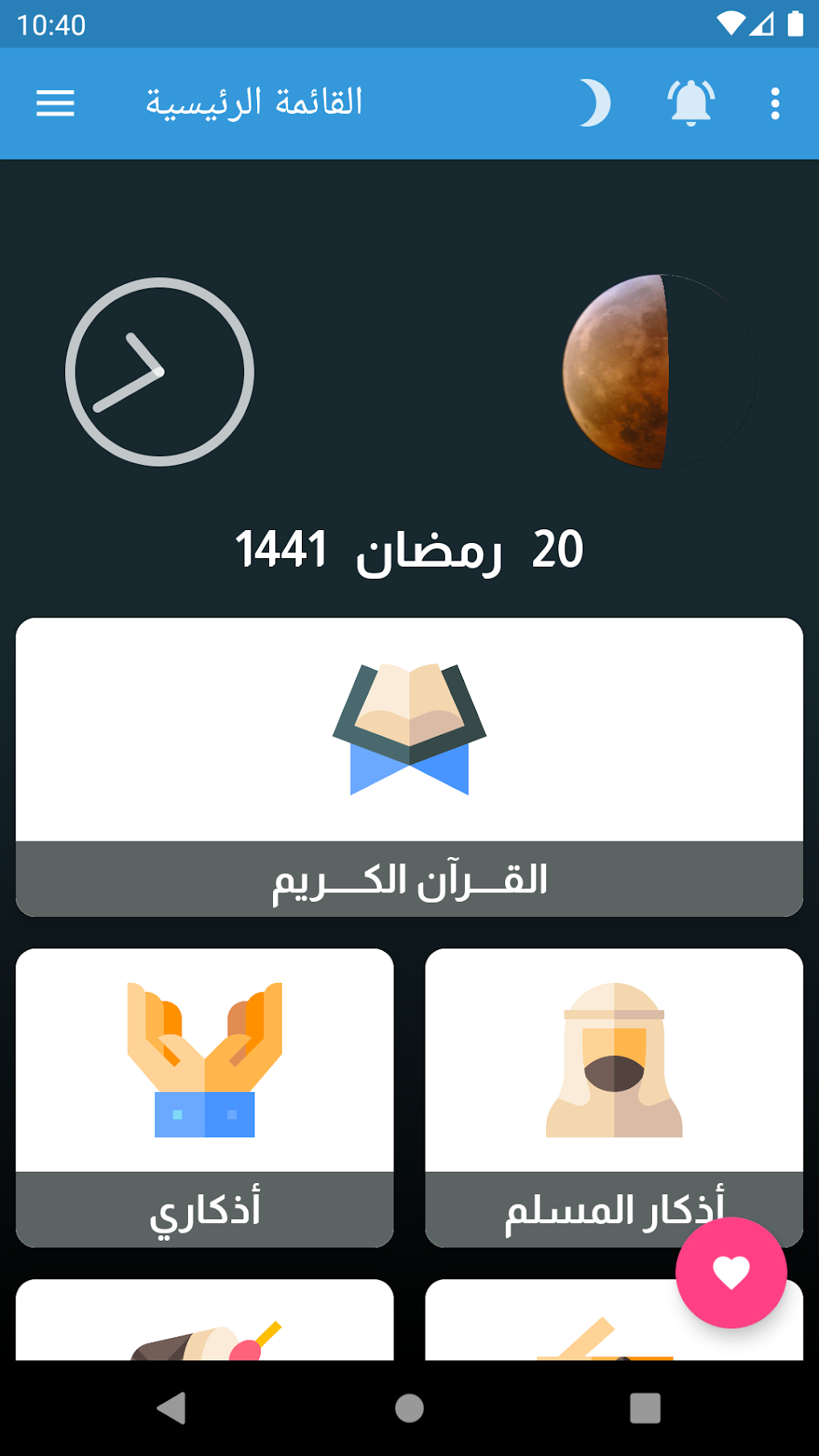Open the navigation drawer menu
Viewport: 819px width, 1456px height.
[x=54, y=104]
